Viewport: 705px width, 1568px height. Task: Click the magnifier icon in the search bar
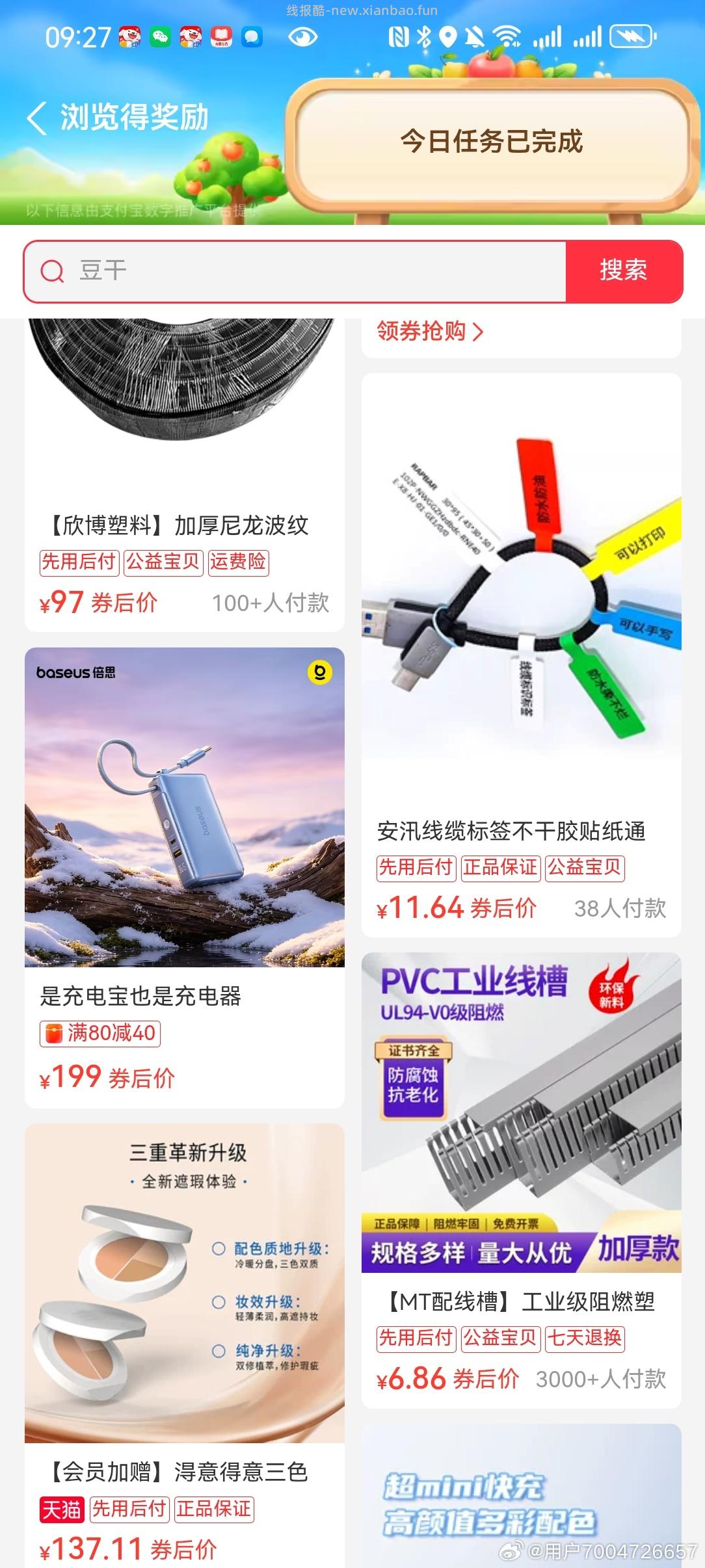(53, 272)
